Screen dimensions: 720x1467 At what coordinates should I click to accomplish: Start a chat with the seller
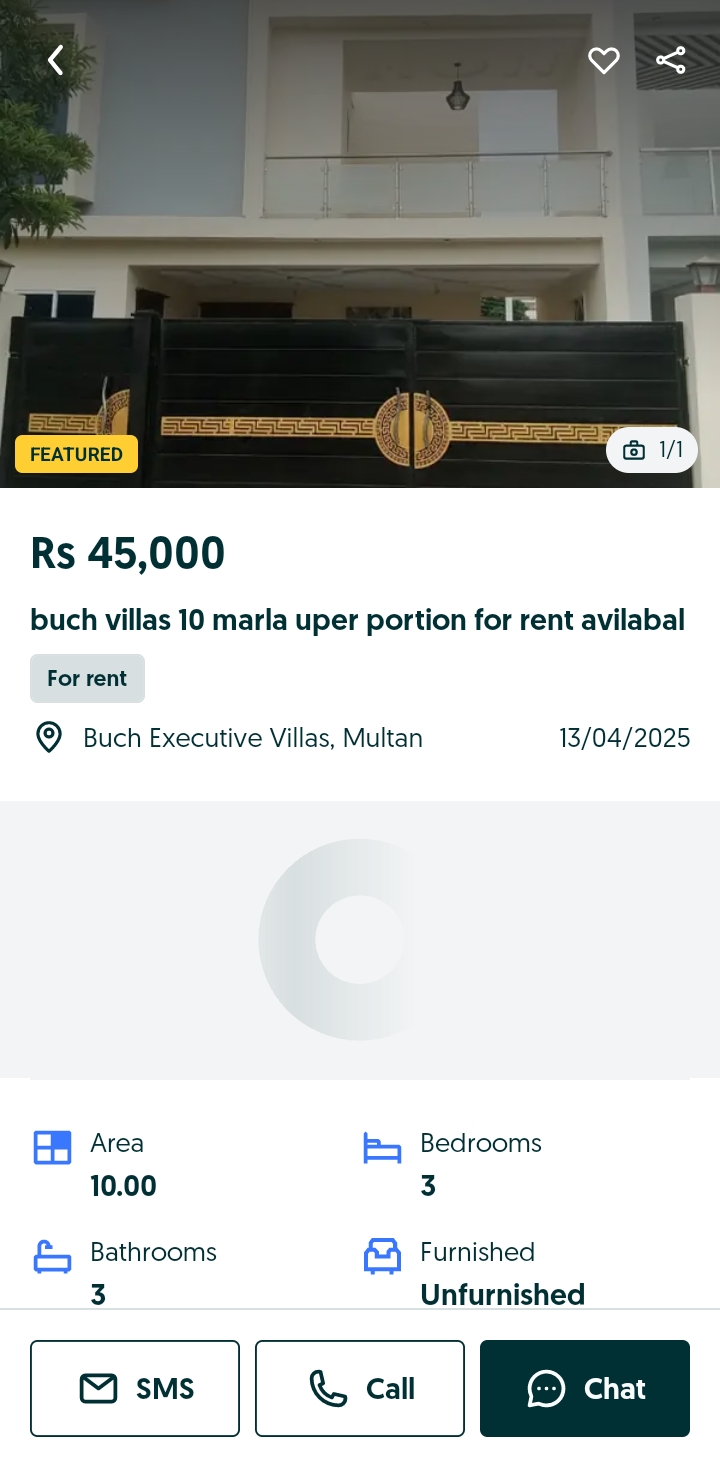tap(585, 1388)
